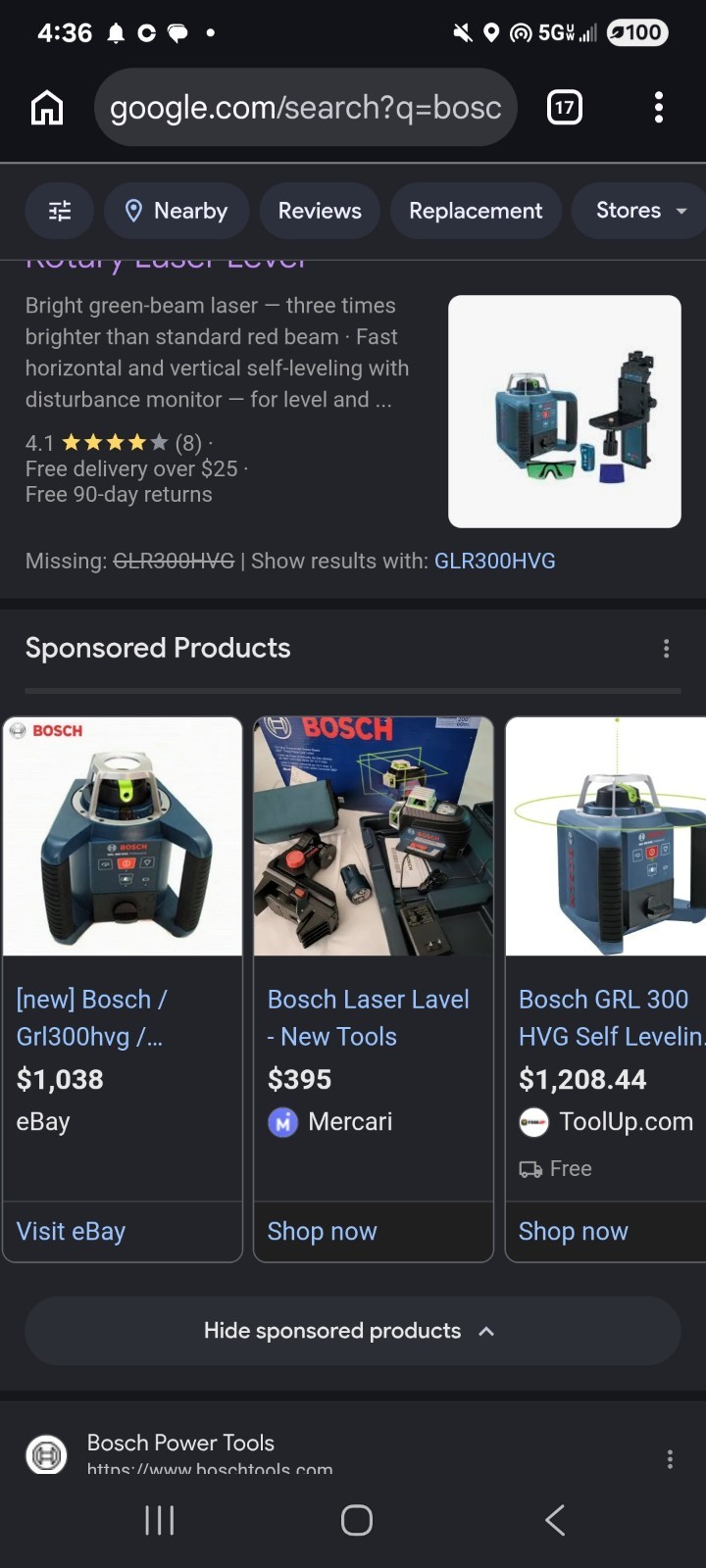
Task: Show results with GLR300HVG link
Action: (495, 561)
